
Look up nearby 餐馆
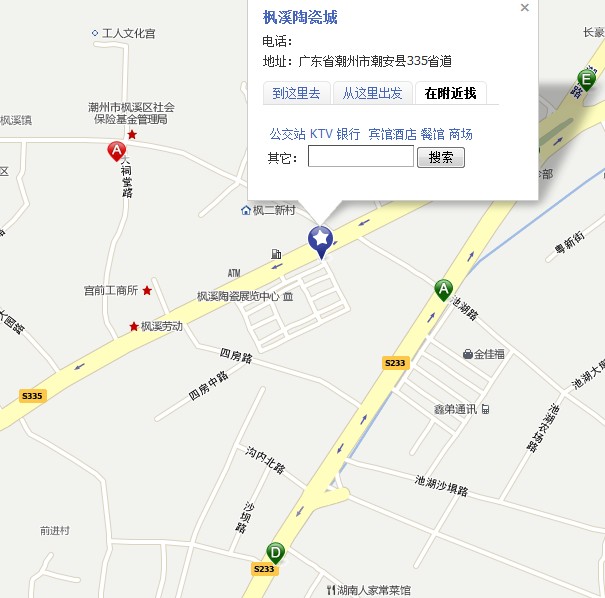tap(432, 134)
